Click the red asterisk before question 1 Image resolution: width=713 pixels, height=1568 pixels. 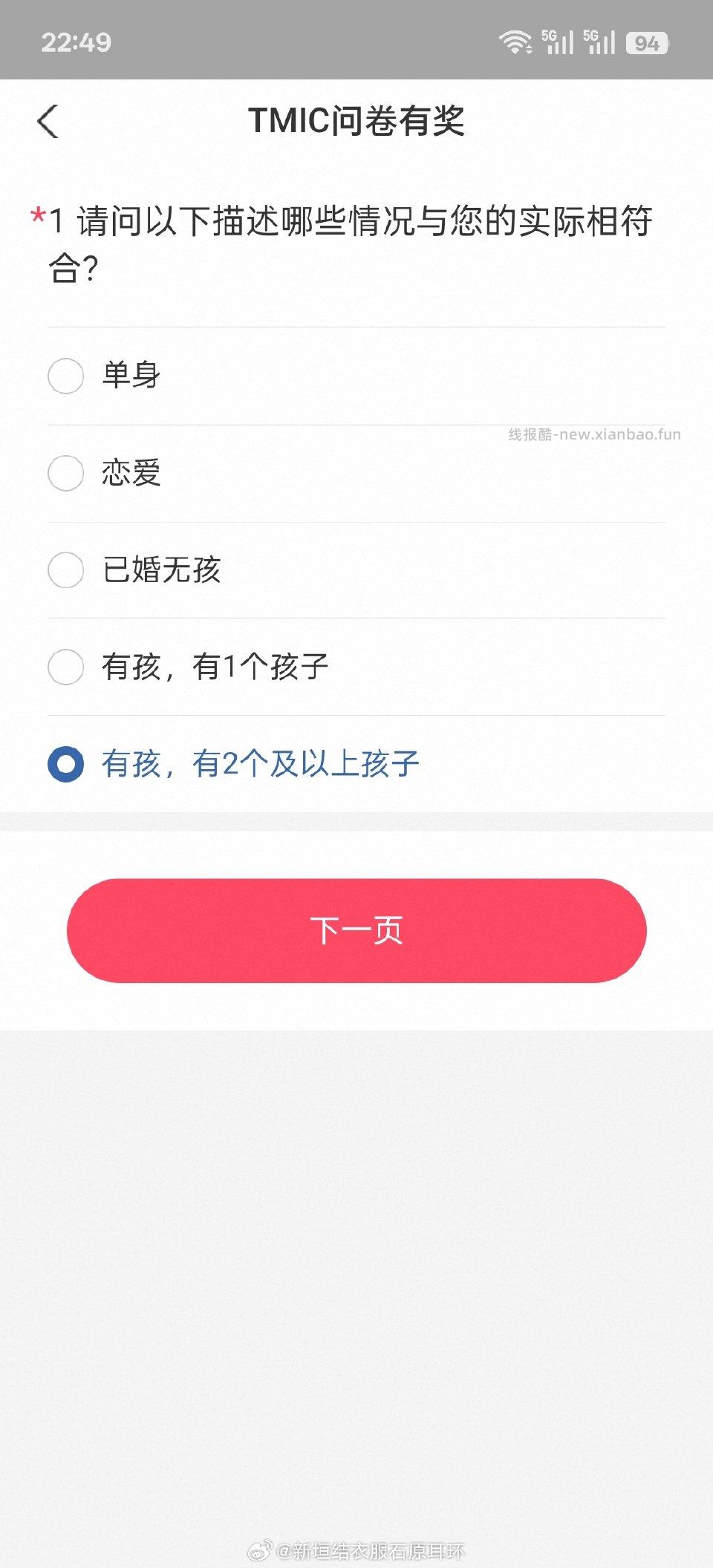click(x=36, y=216)
